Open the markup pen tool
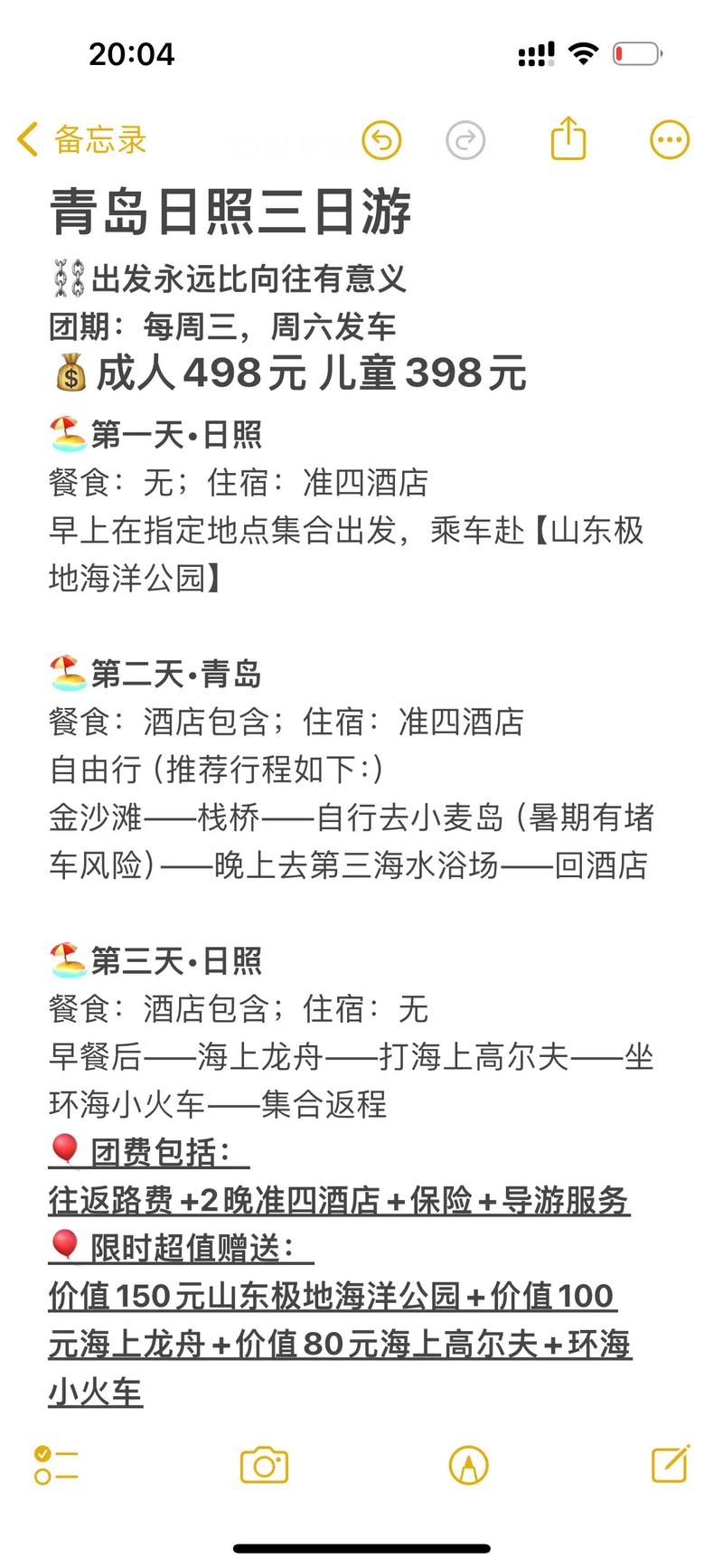Screen dimensions: 723x1568 (x=468, y=1465)
